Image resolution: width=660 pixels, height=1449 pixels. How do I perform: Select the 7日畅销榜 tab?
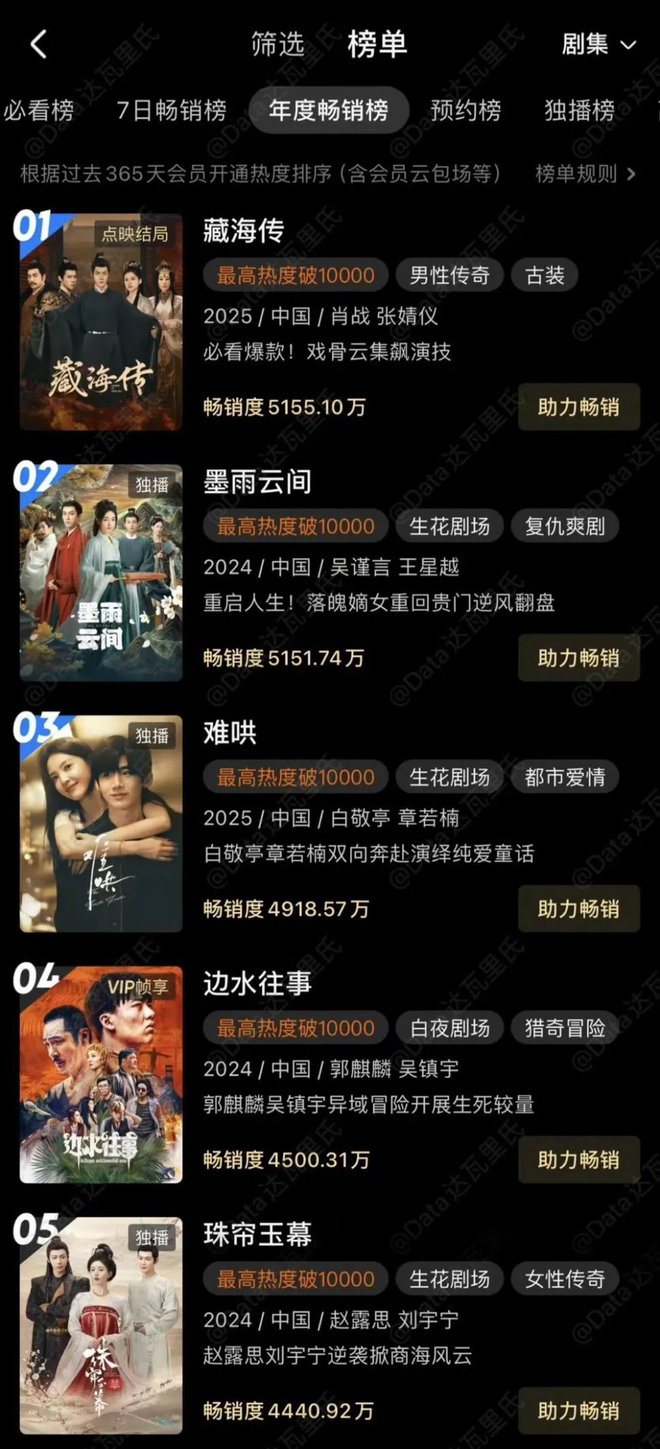tap(171, 111)
